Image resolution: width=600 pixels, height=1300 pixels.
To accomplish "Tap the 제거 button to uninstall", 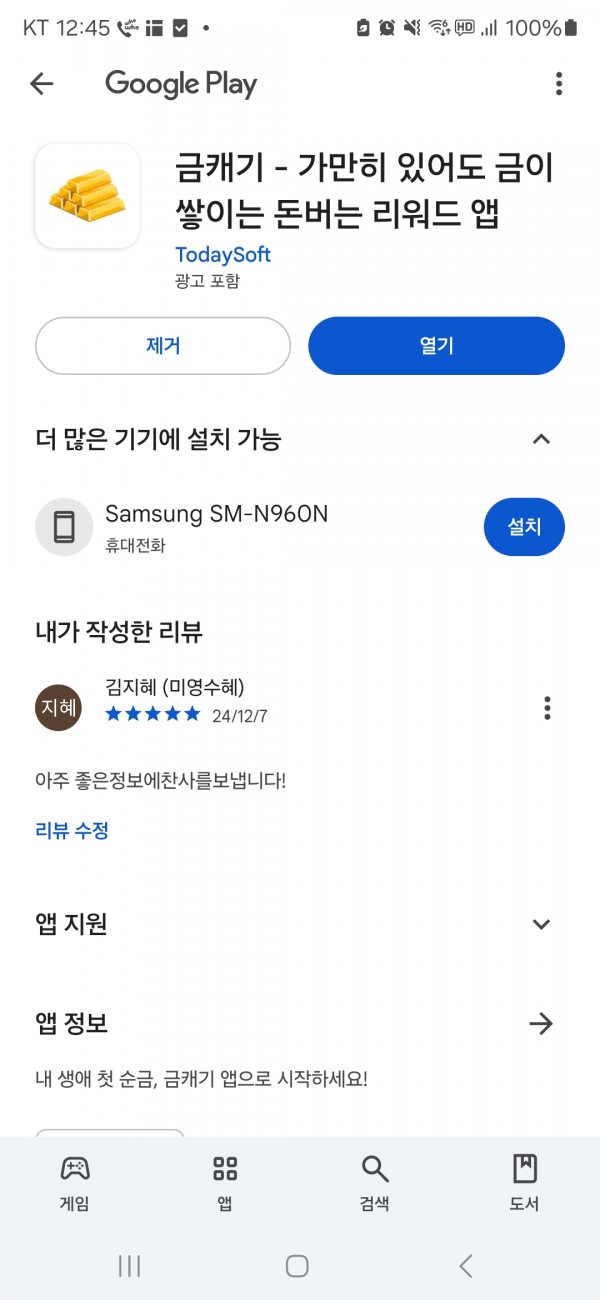I will (x=163, y=346).
